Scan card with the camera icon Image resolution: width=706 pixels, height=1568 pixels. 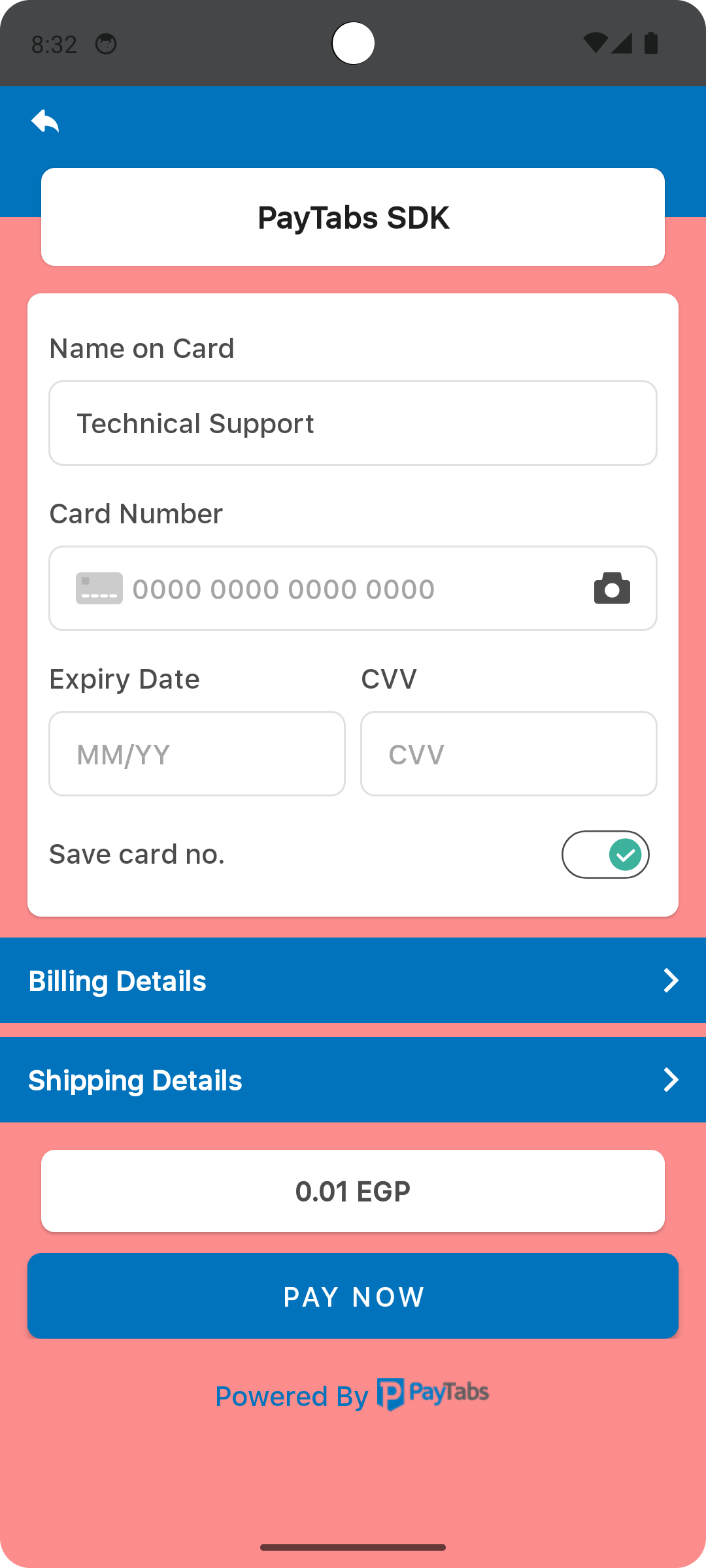click(x=612, y=589)
